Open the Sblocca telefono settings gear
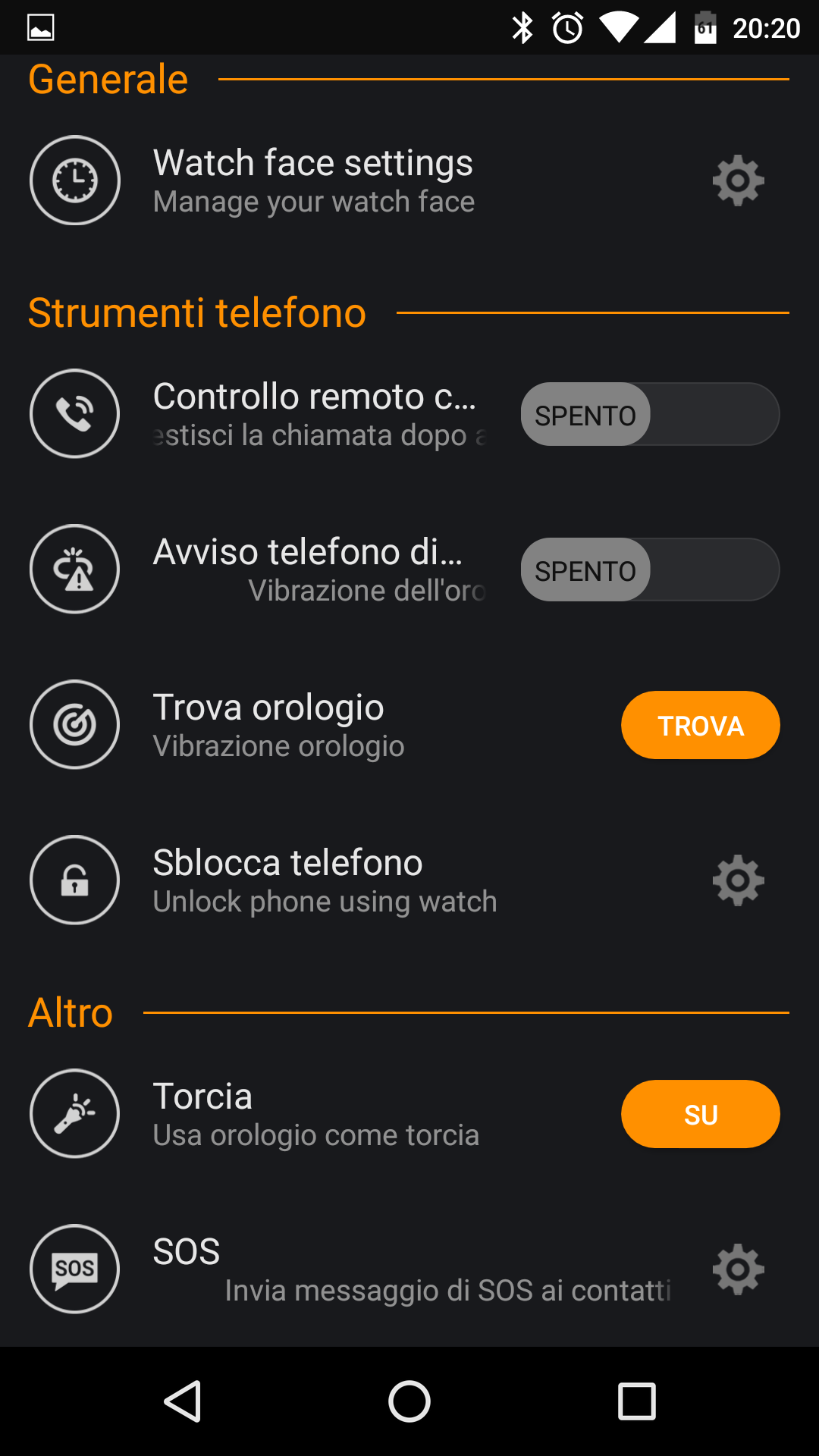 coord(738,880)
